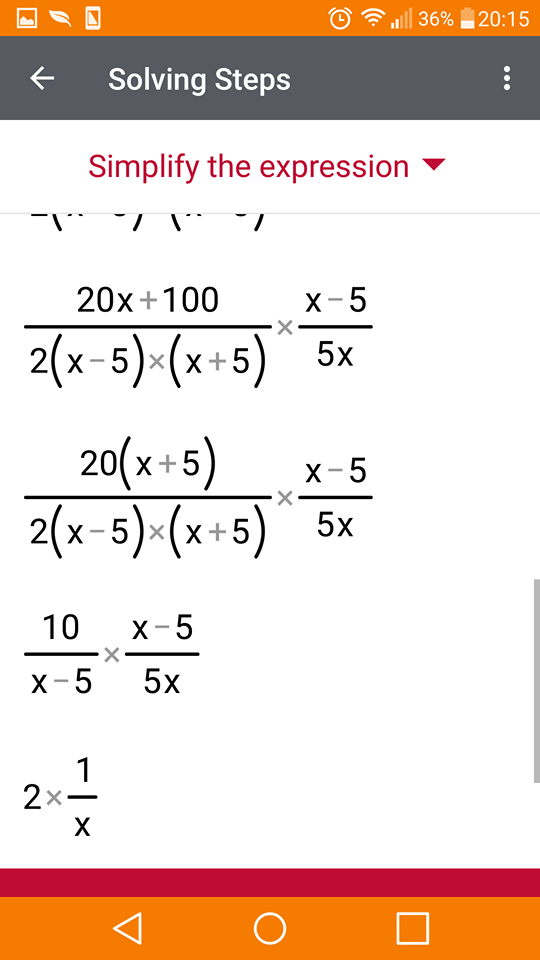Image resolution: width=540 pixels, height=960 pixels.
Task: Tap the system back button
Action: coord(128,928)
